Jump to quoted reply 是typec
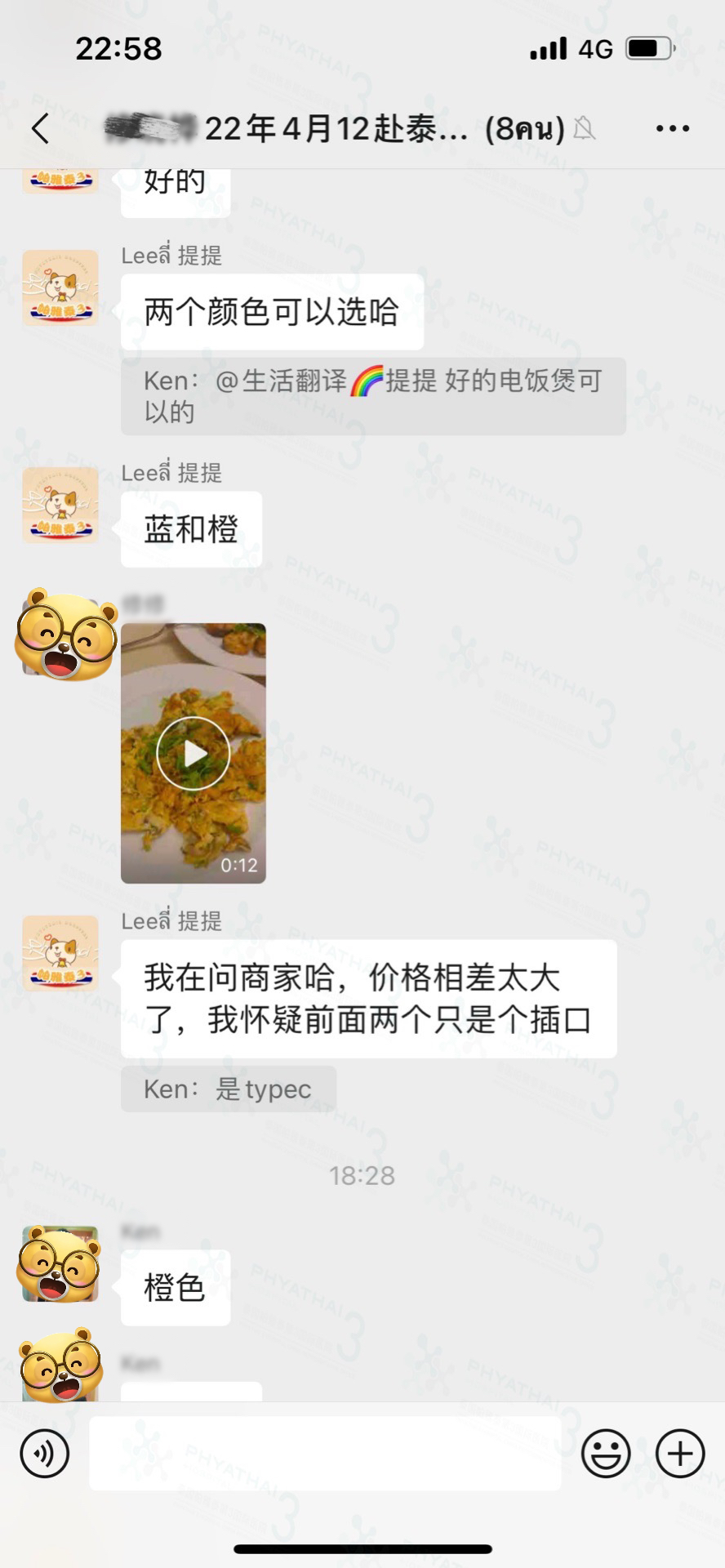725x1568 pixels. 228,1089
